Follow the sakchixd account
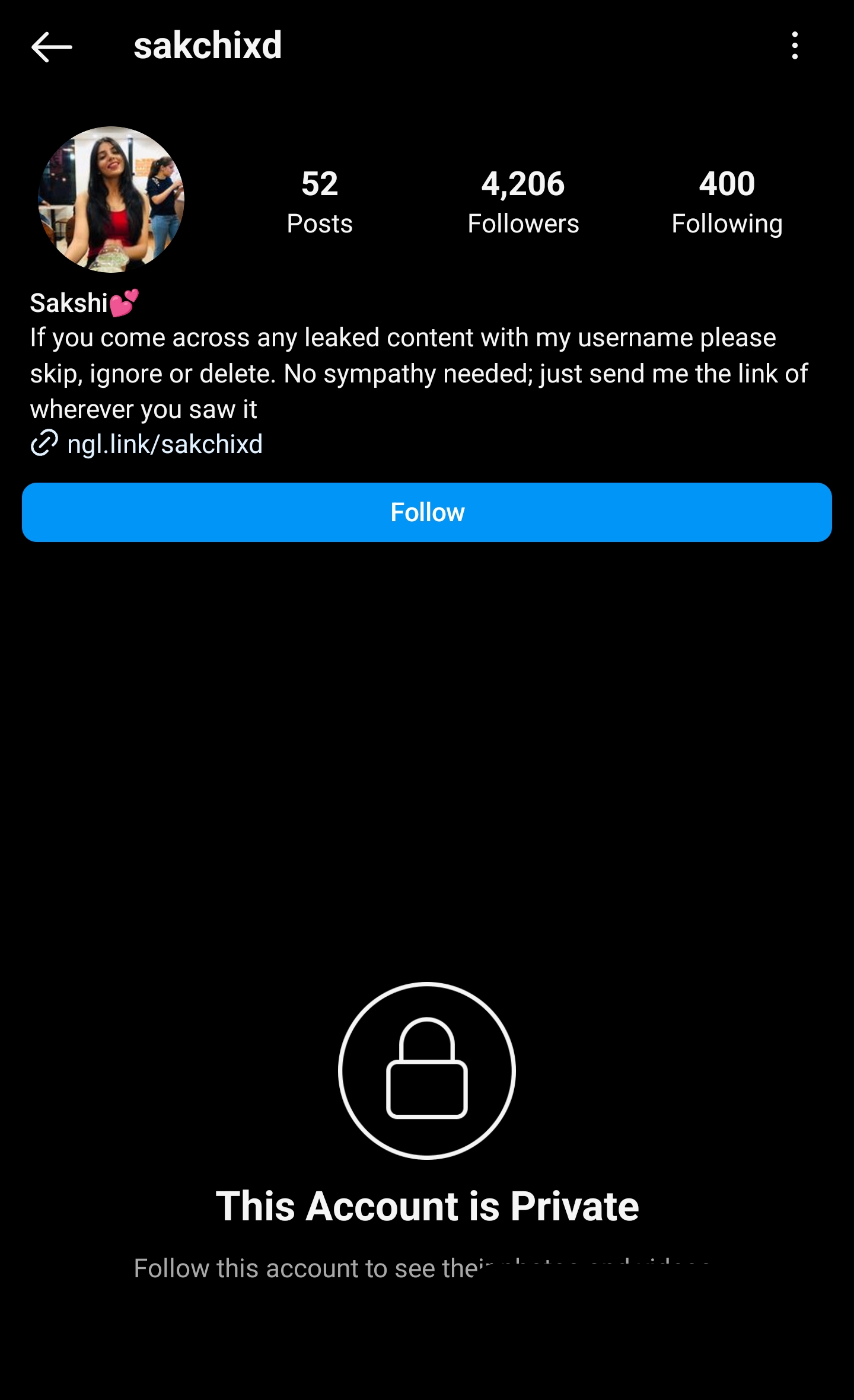The image size is (854, 1400). [x=427, y=512]
